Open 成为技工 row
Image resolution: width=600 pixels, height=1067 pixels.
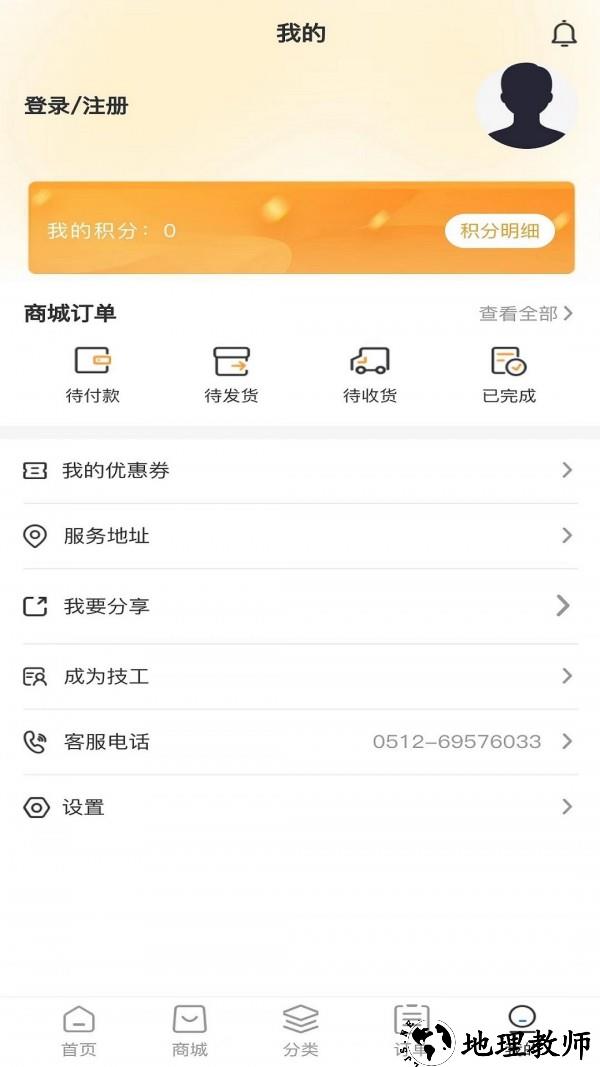pyautogui.click(x=300, y=676)
